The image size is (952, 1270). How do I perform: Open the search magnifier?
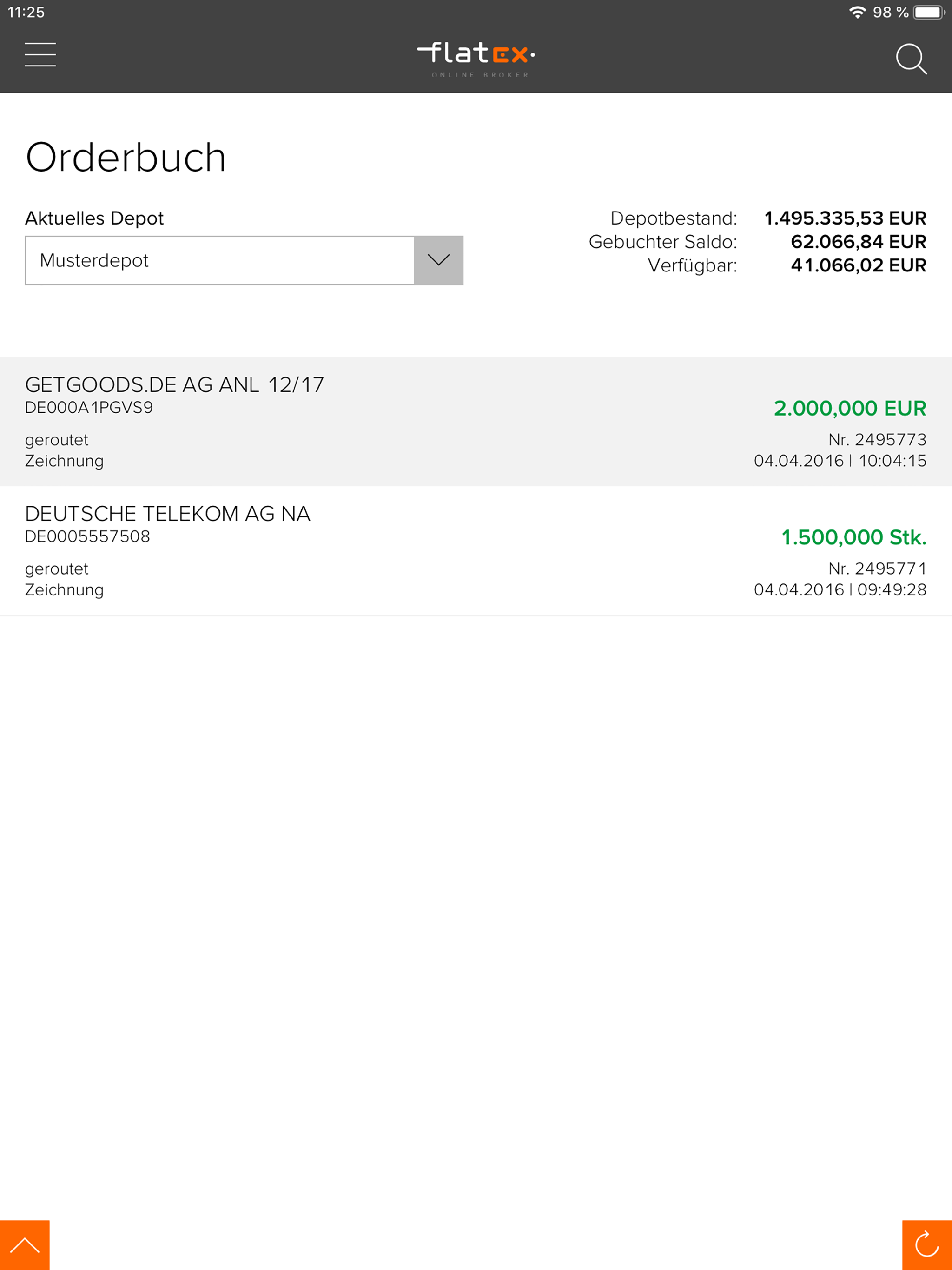pos(911,59)
